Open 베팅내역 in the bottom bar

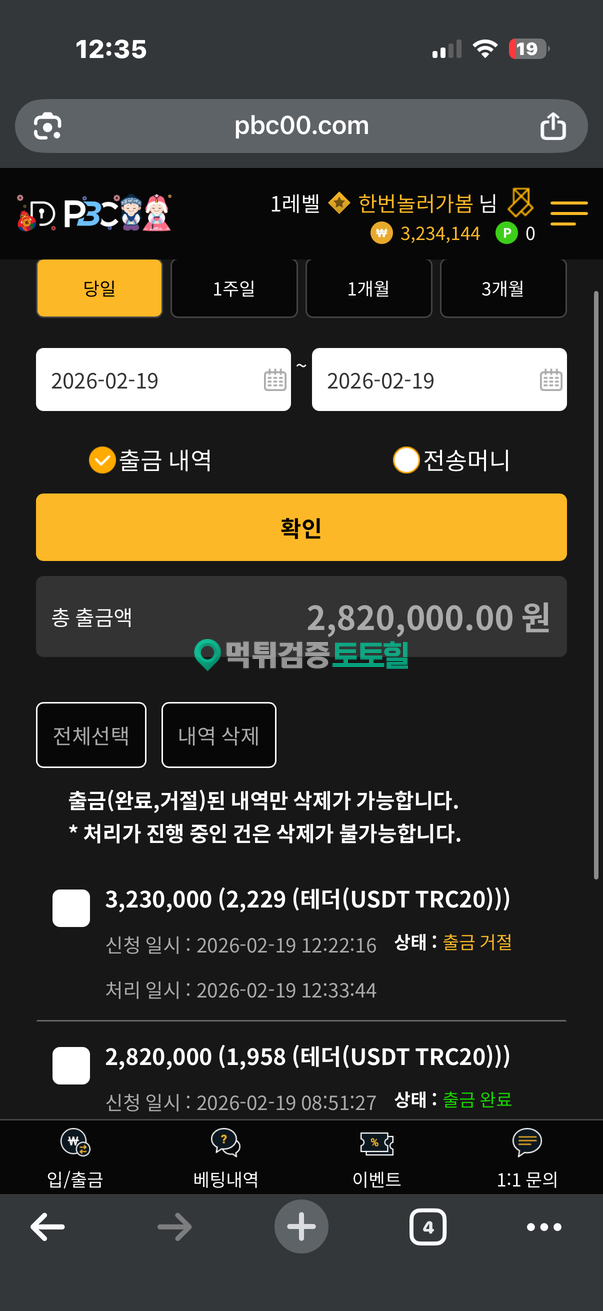click(226, 1157)
